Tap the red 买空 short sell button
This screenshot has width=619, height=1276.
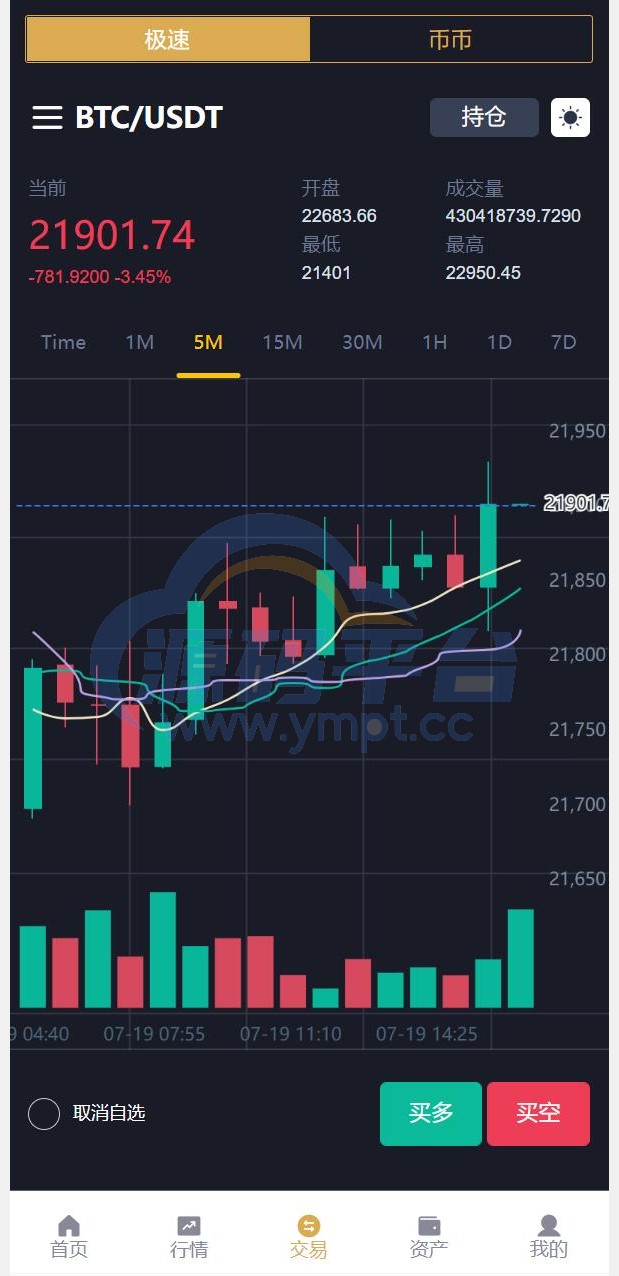coord(538,1113)
